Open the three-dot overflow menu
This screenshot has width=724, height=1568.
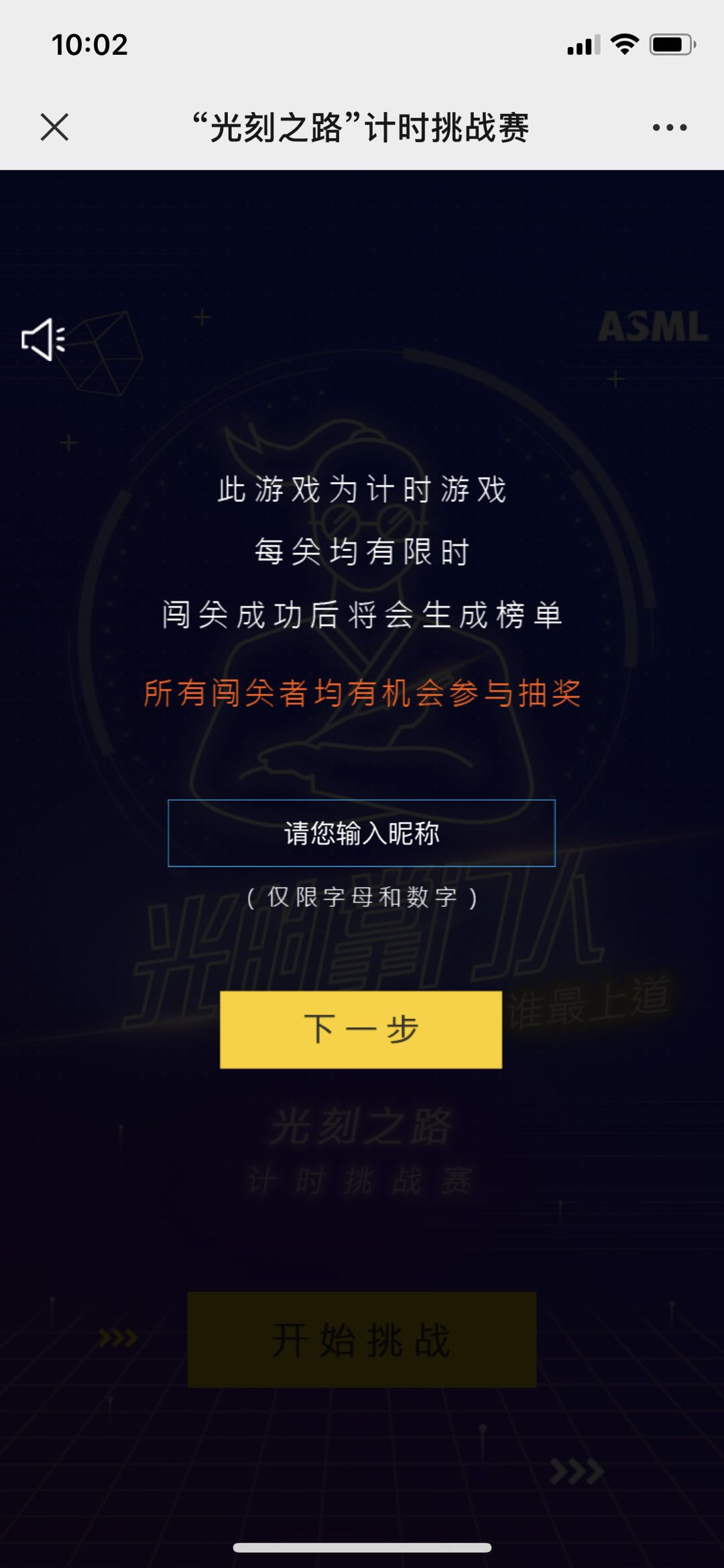[x=669, y=127]
